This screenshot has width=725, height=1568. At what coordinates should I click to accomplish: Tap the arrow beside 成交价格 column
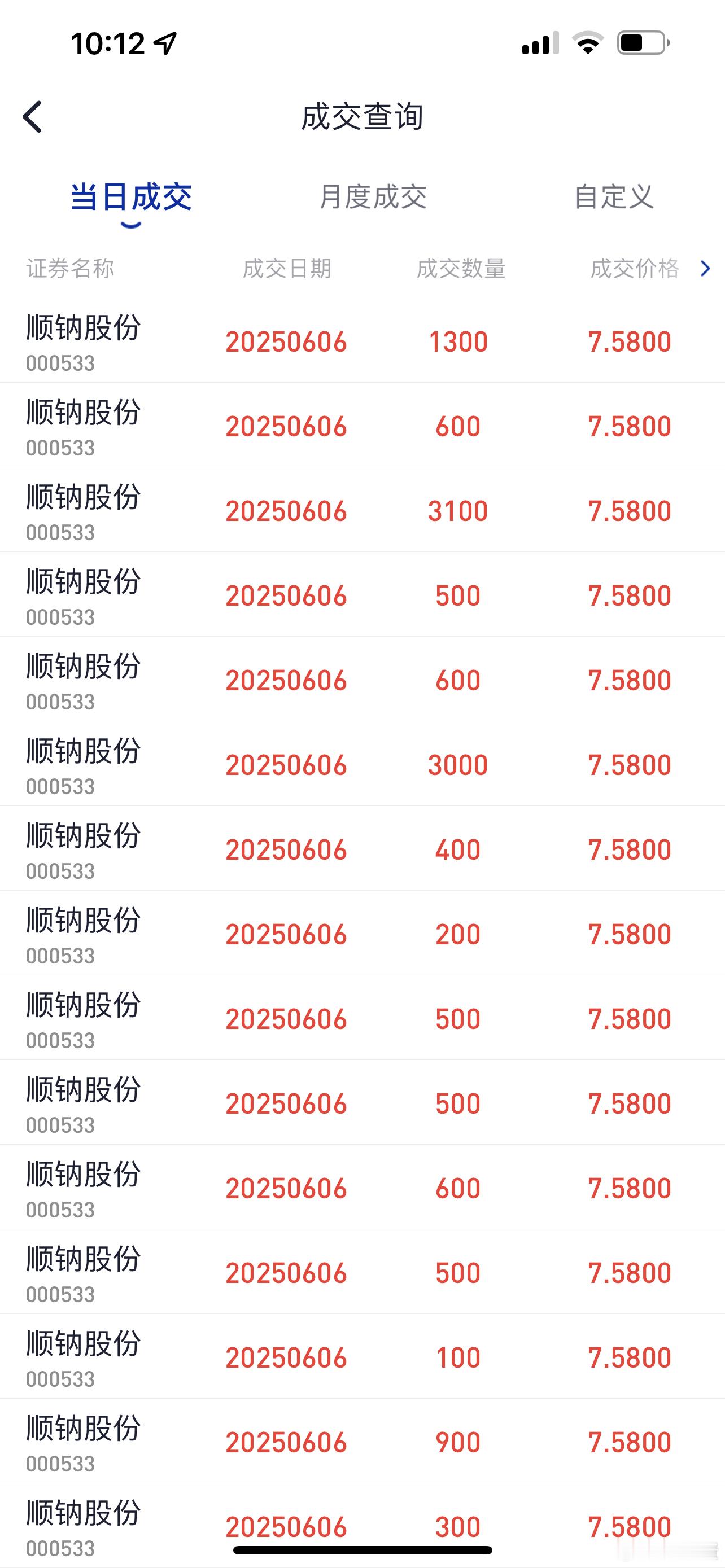coord(705,269)
